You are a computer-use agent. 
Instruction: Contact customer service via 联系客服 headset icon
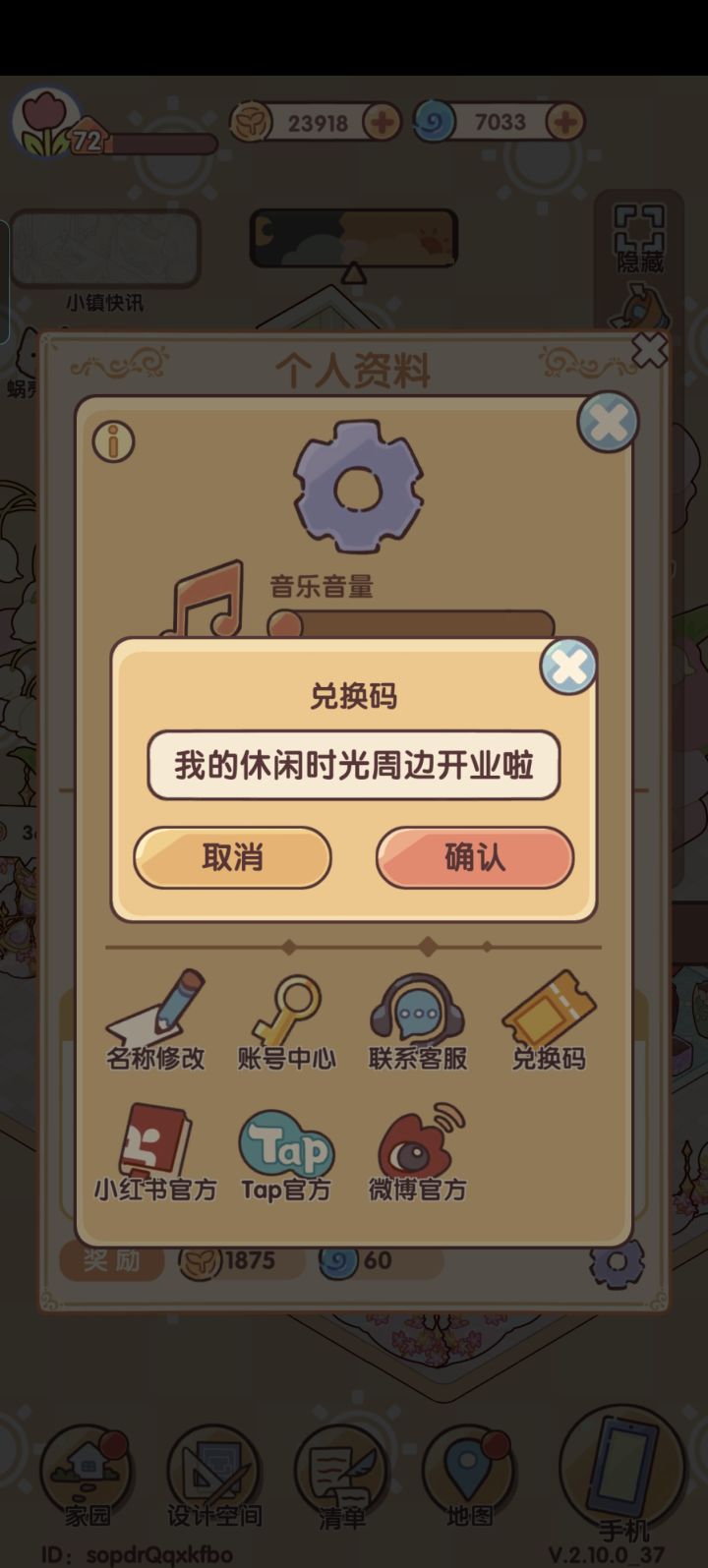coord(417,1013)
